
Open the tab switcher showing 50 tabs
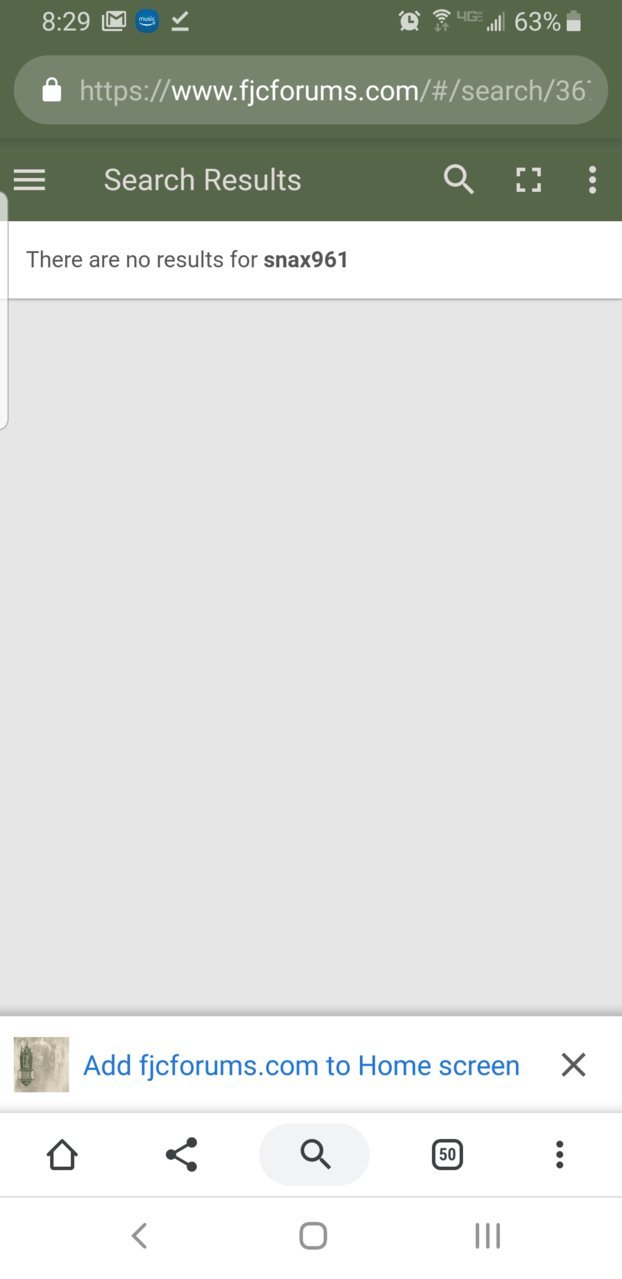point(447,1155)
